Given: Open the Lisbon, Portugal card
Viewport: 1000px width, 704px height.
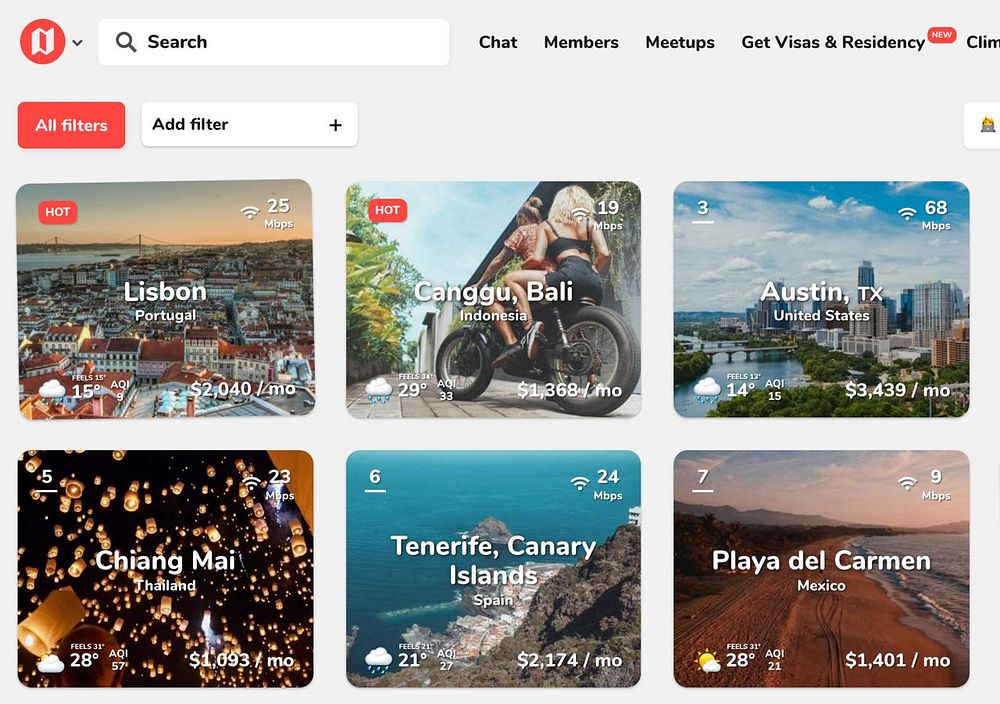Looking at the screenshot, I should 165,300.
